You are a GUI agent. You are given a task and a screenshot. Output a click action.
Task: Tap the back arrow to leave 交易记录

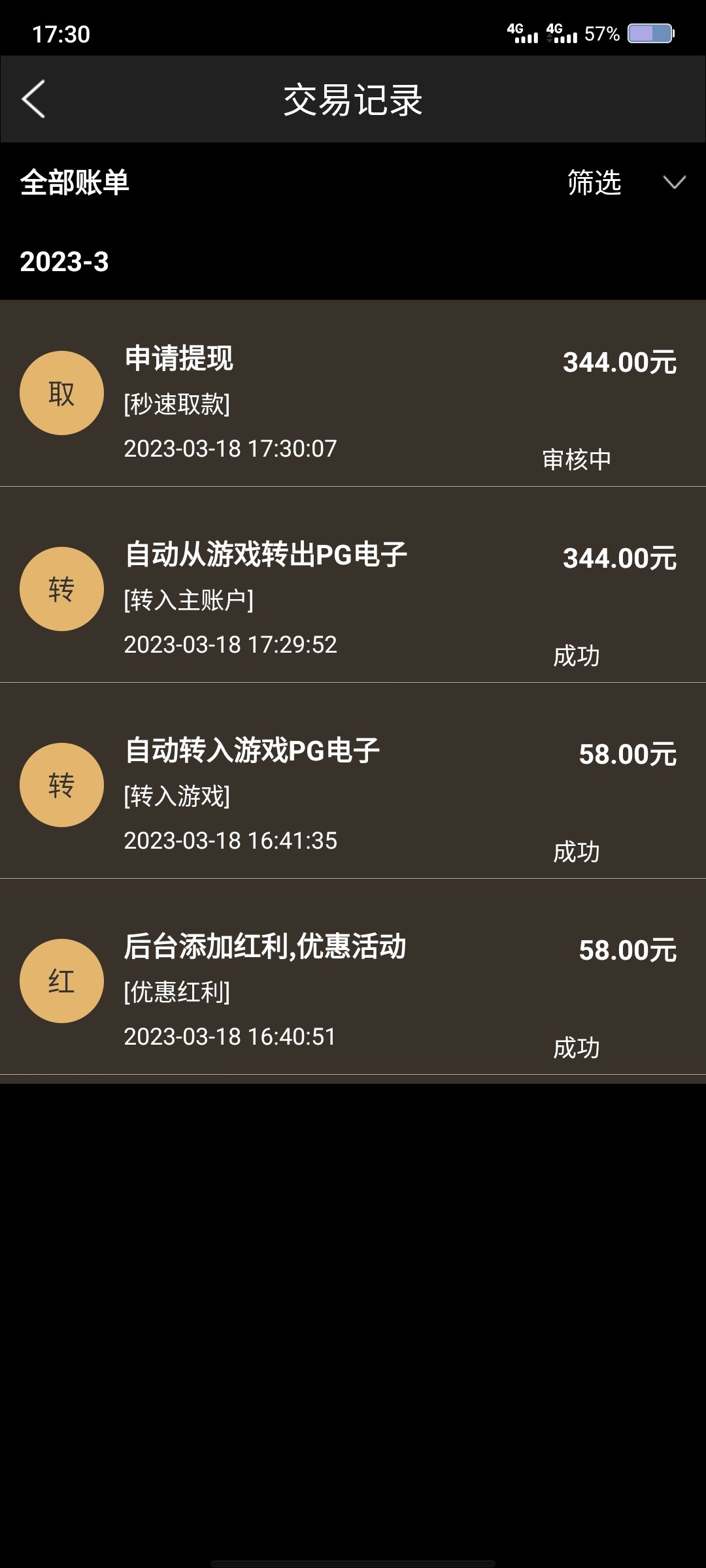pos(33,99)
